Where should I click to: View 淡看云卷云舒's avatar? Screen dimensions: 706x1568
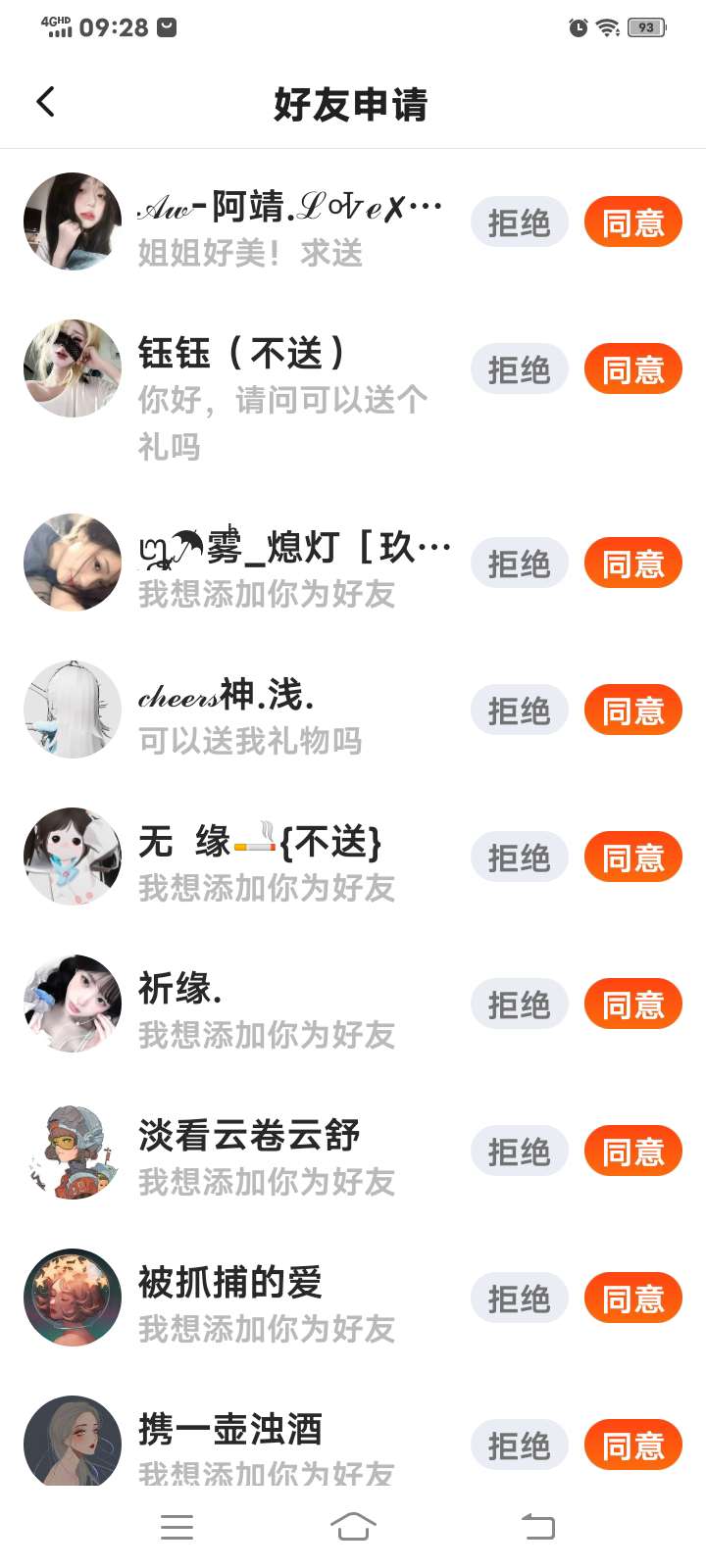(73, 1151)
